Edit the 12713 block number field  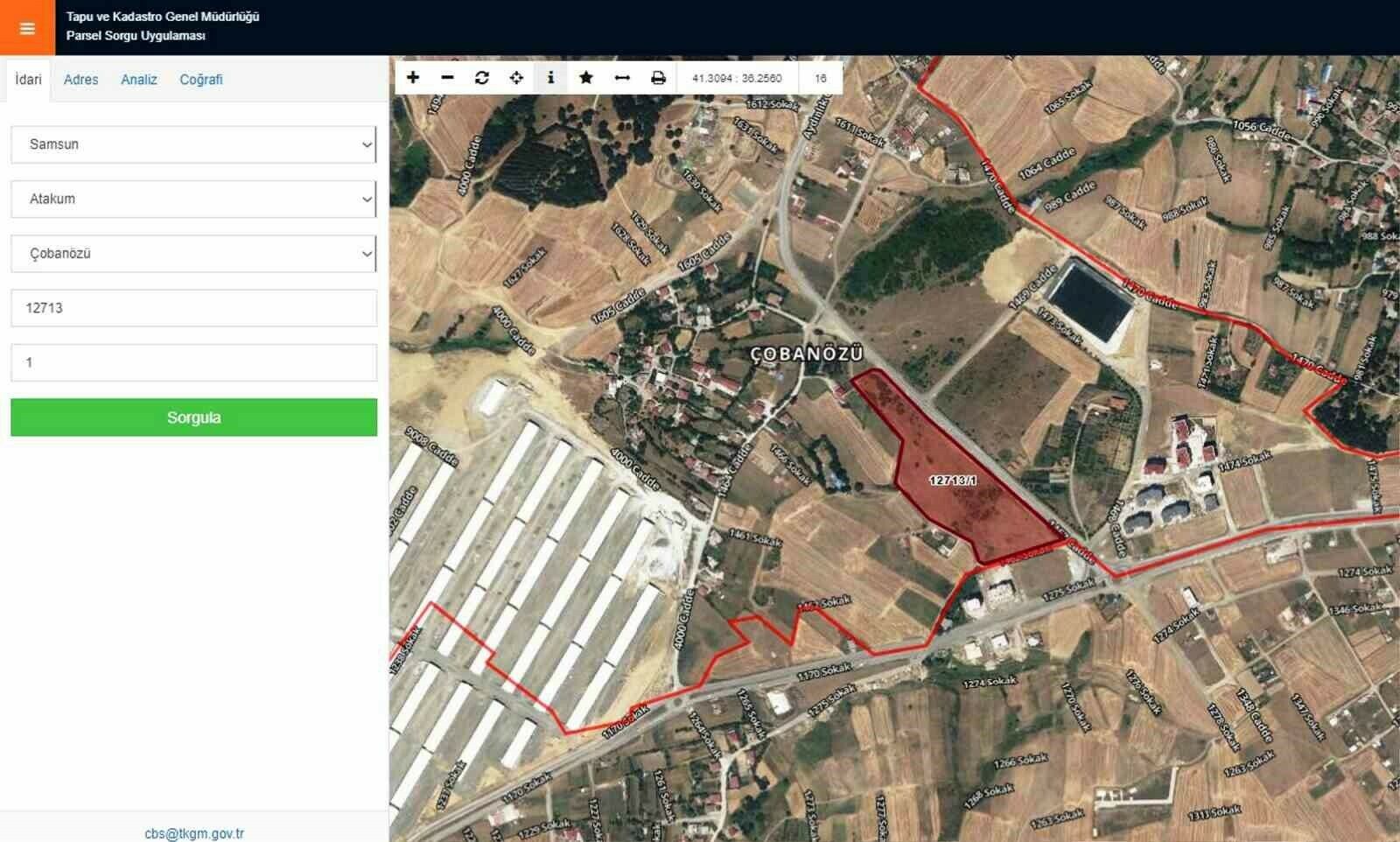tap(193, 308)
